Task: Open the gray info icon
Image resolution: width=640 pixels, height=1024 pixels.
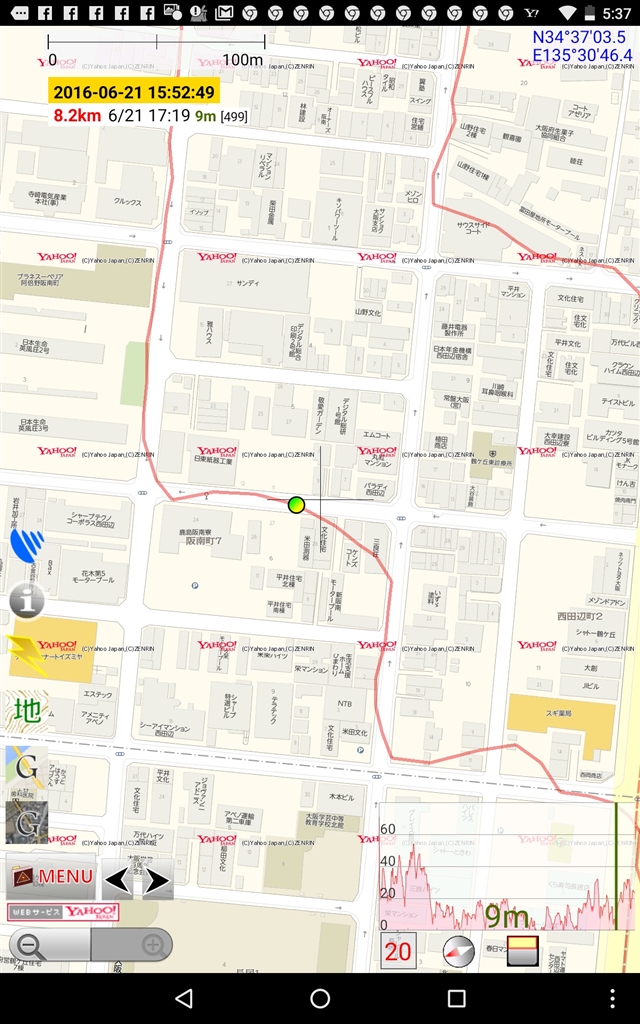Action: point(27,601)
